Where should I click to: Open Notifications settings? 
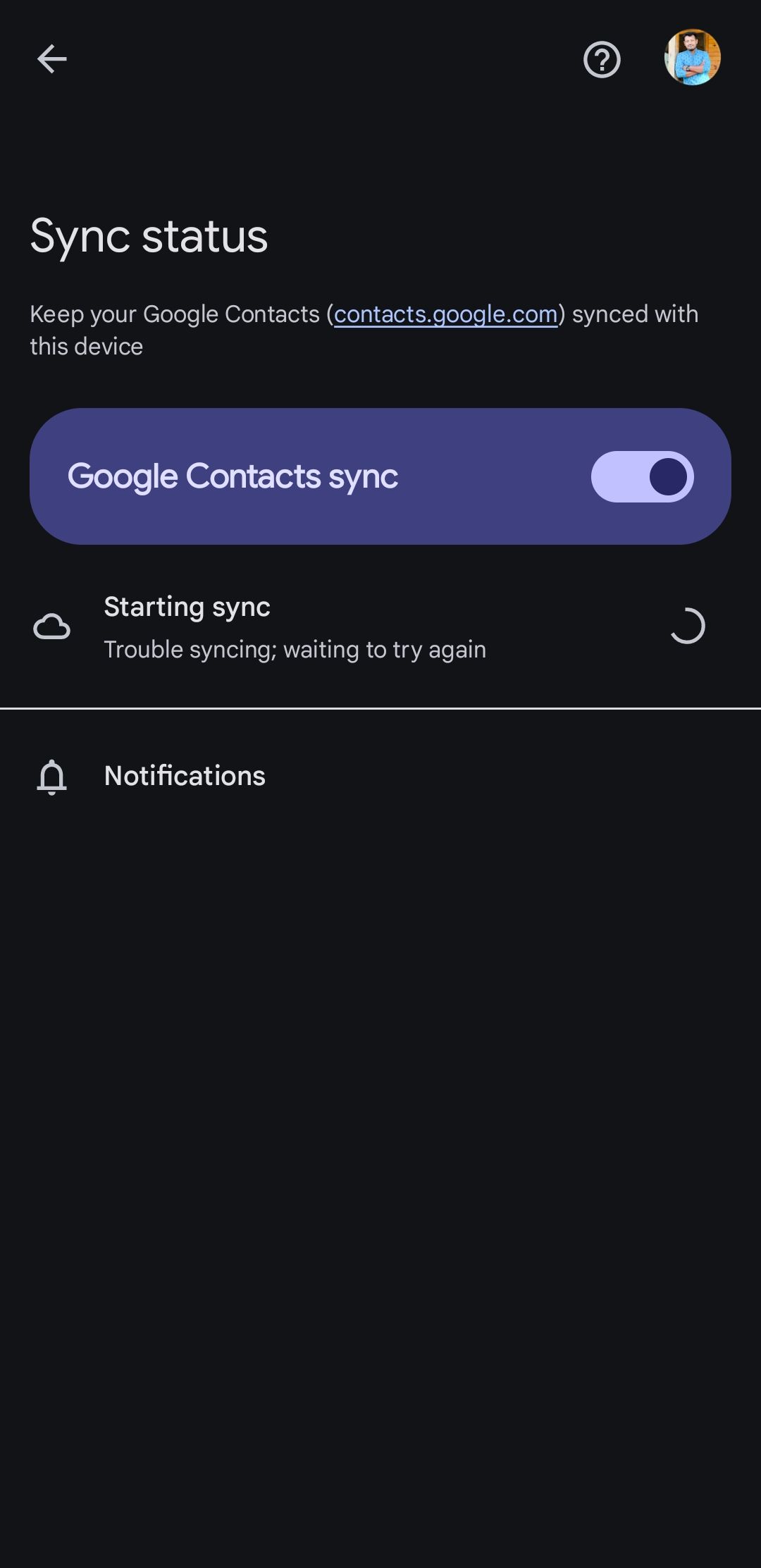click(x=185, y=776)
